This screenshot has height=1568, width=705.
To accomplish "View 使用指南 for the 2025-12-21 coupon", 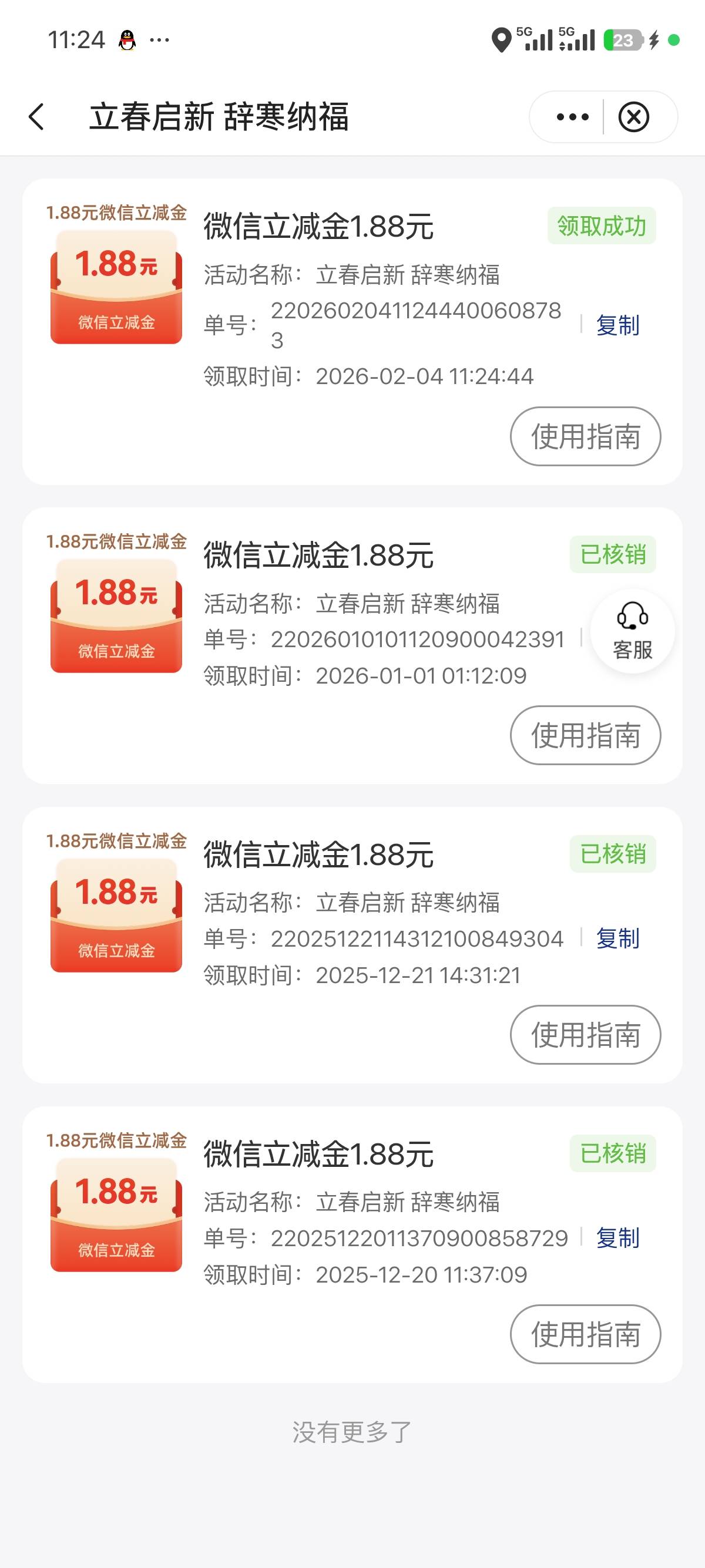I will click(x=585, y=1035).
